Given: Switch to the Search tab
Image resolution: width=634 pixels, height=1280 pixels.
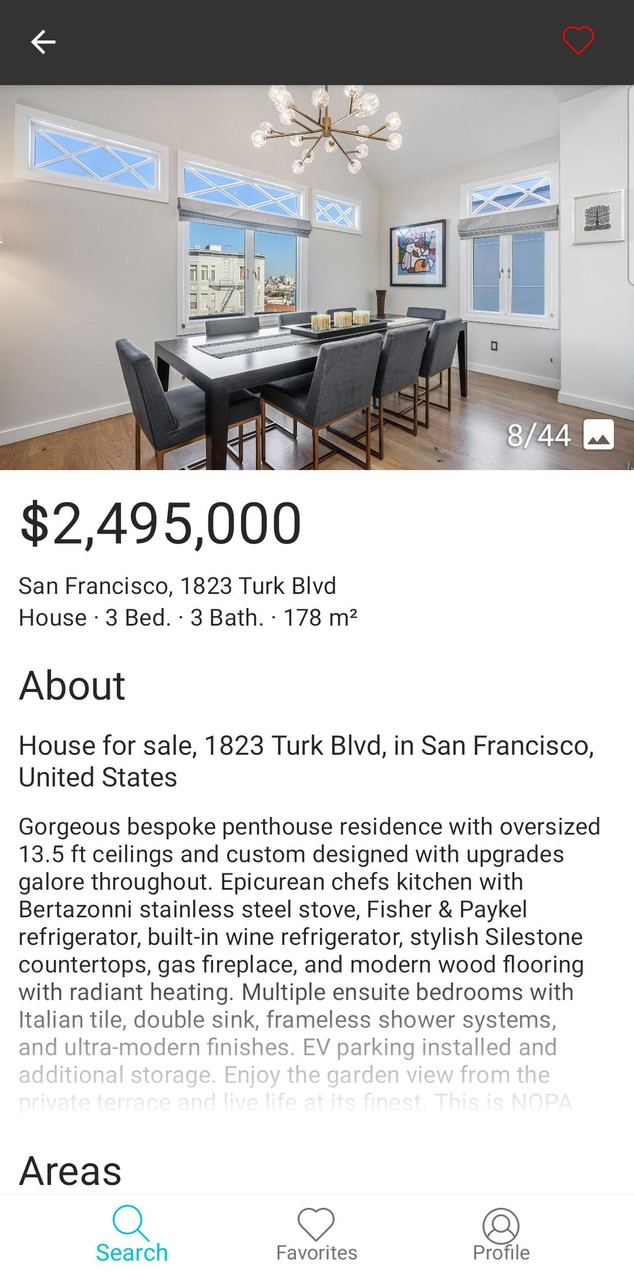Looking at the screenshot, I should tap(131, 1235).
